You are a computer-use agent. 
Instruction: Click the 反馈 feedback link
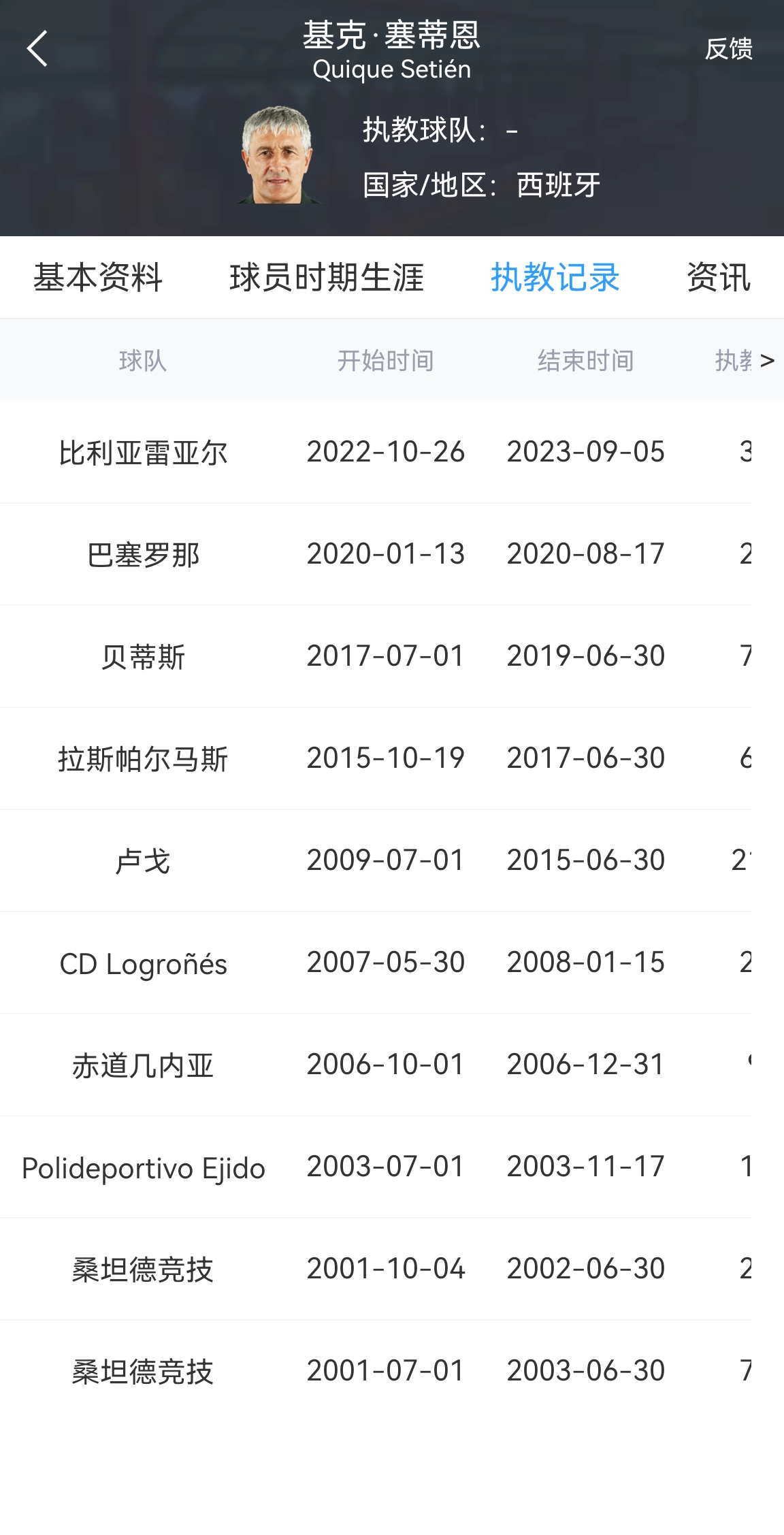[x=730, y=48]
